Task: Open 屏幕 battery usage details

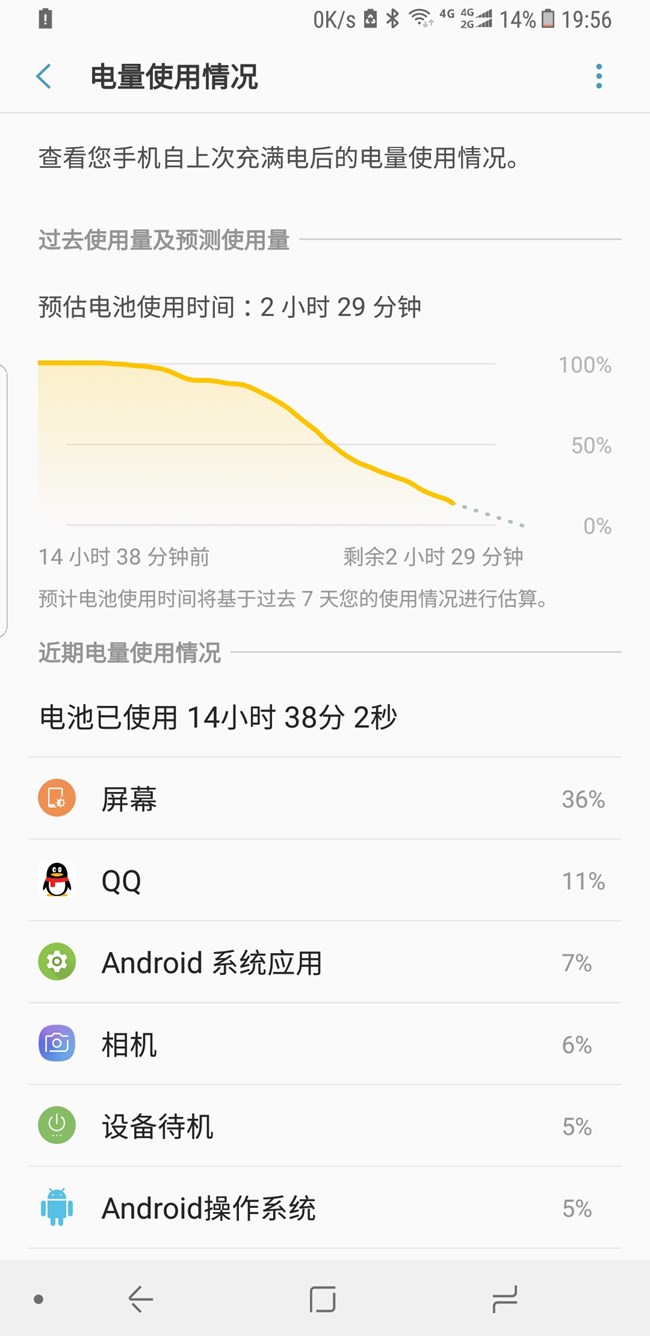Action: click(325, 799)
